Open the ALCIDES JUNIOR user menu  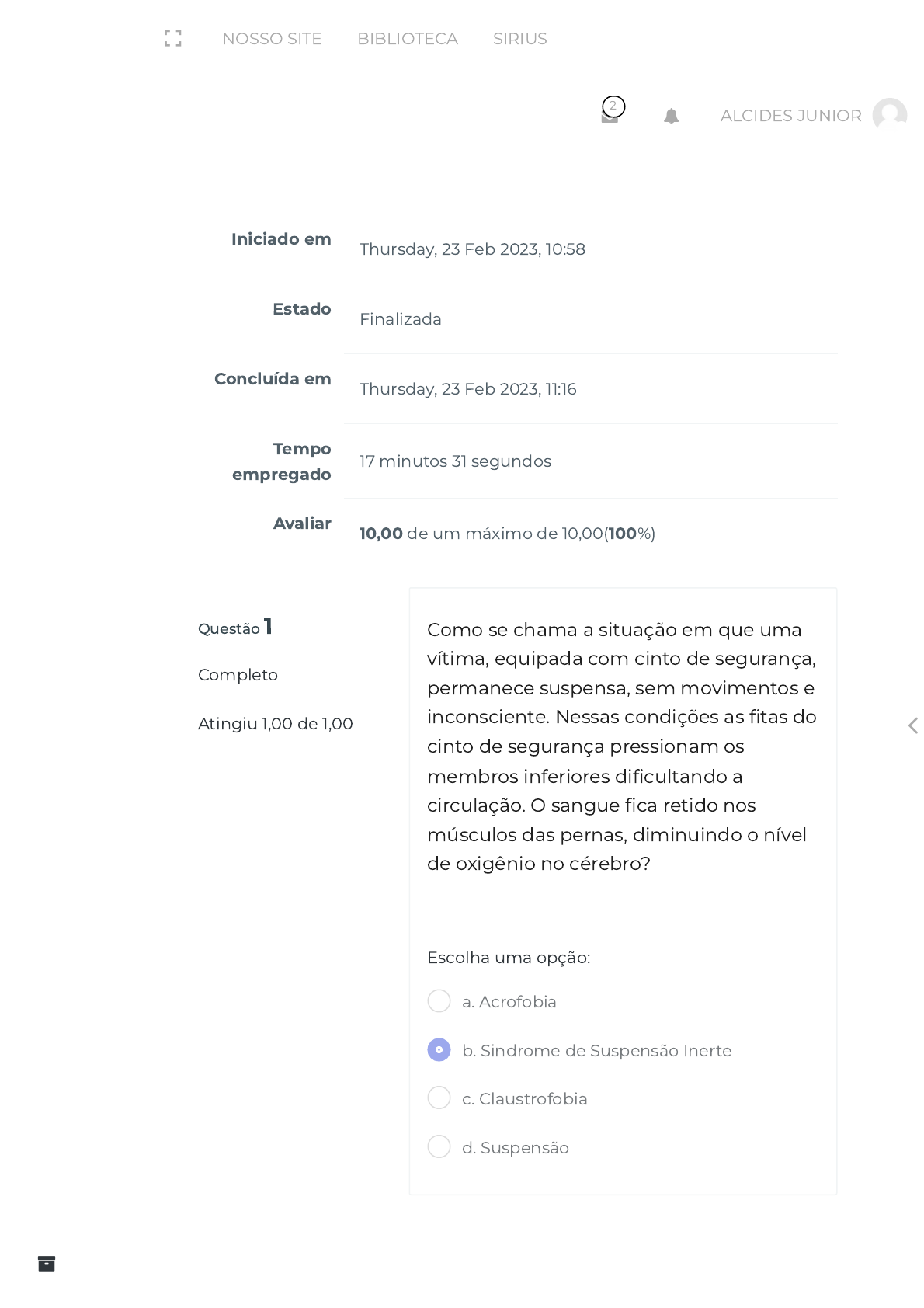click(x=813, y=115)
